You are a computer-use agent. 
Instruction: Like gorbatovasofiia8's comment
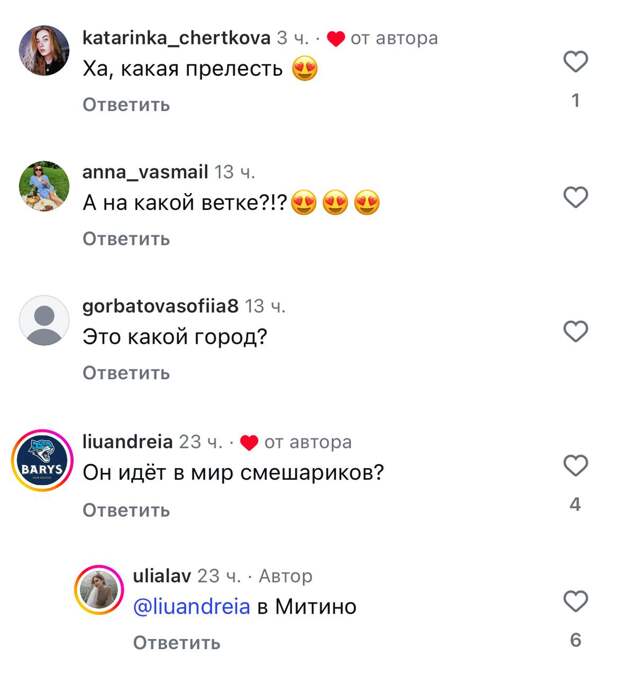[575, 331]
